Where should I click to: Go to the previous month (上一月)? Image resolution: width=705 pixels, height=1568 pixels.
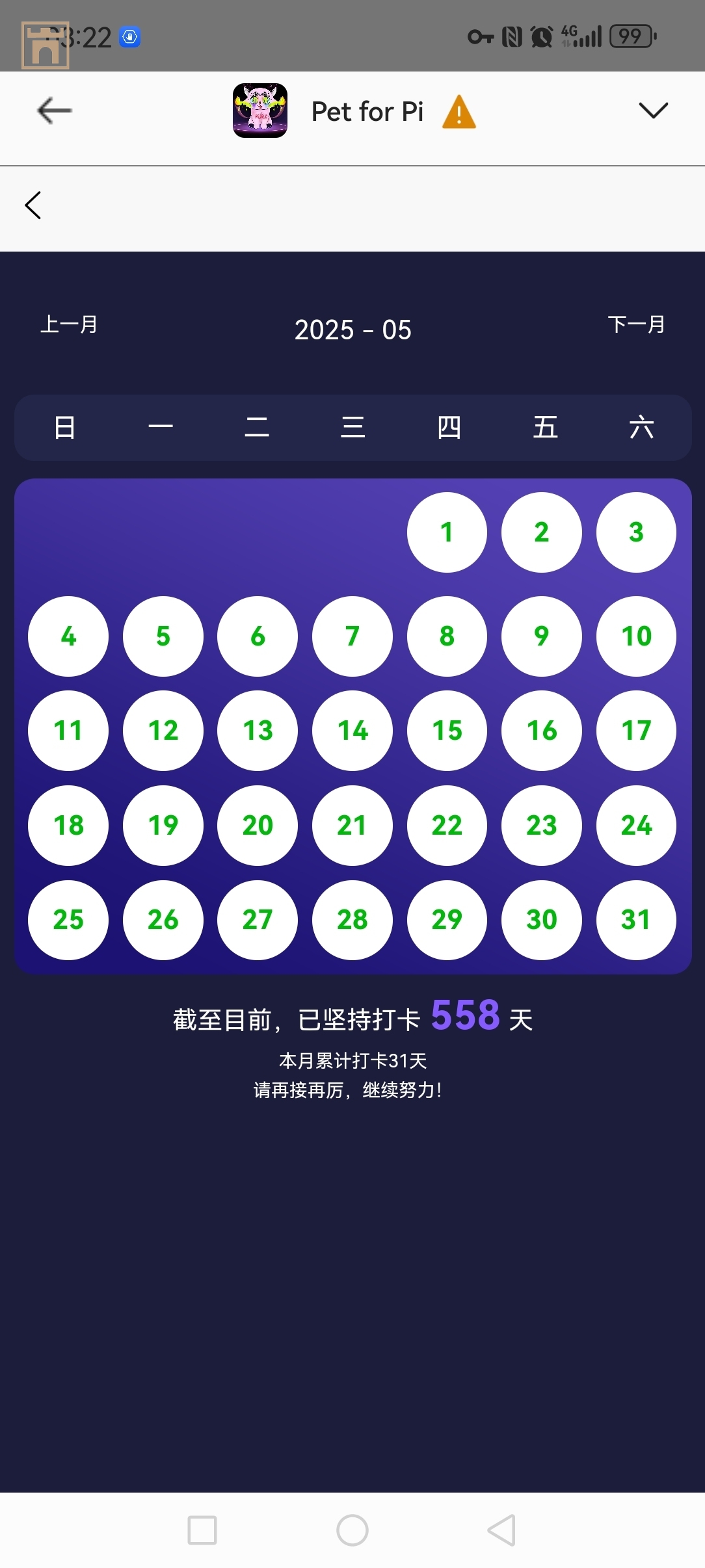pos(69,324)
